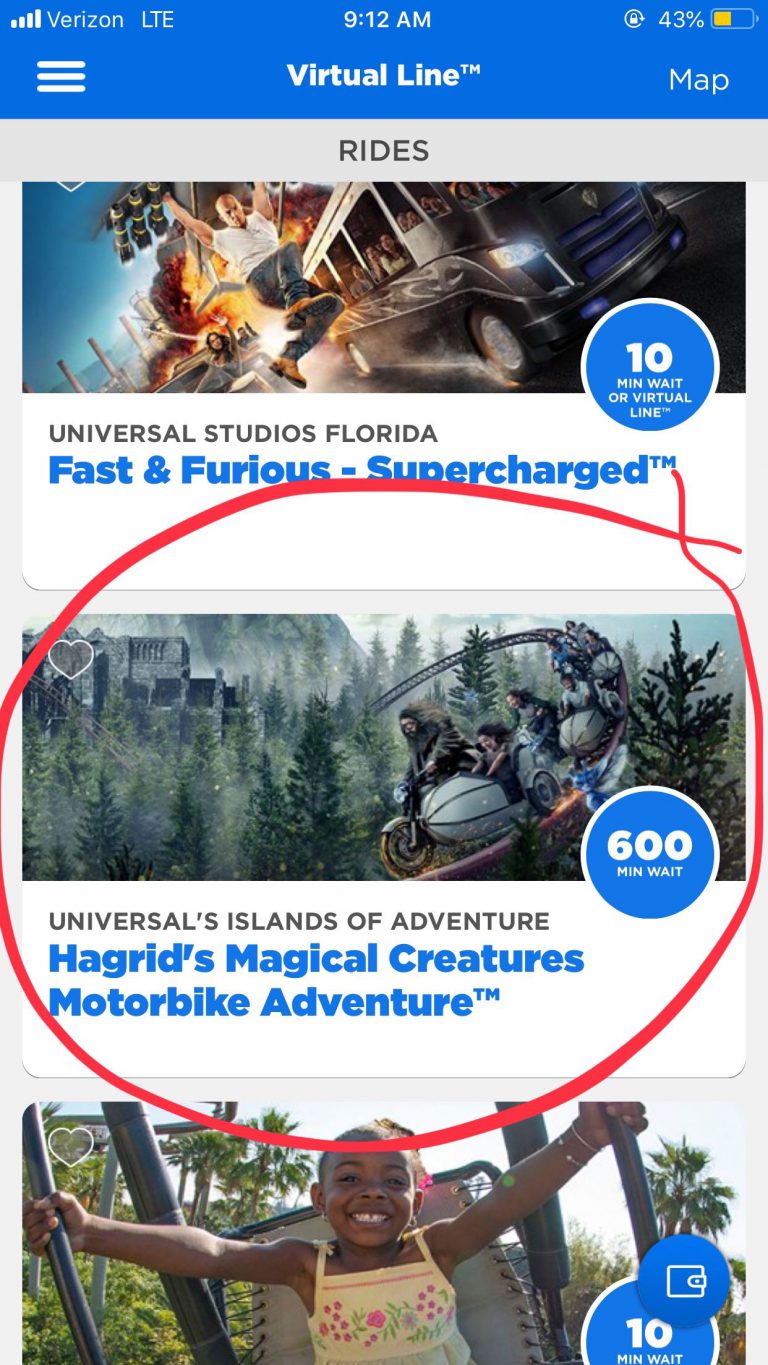Open Hagrid's Magical Creatures Motorbike Adventure
The image size is (768, 1365).
coord(316,979)
